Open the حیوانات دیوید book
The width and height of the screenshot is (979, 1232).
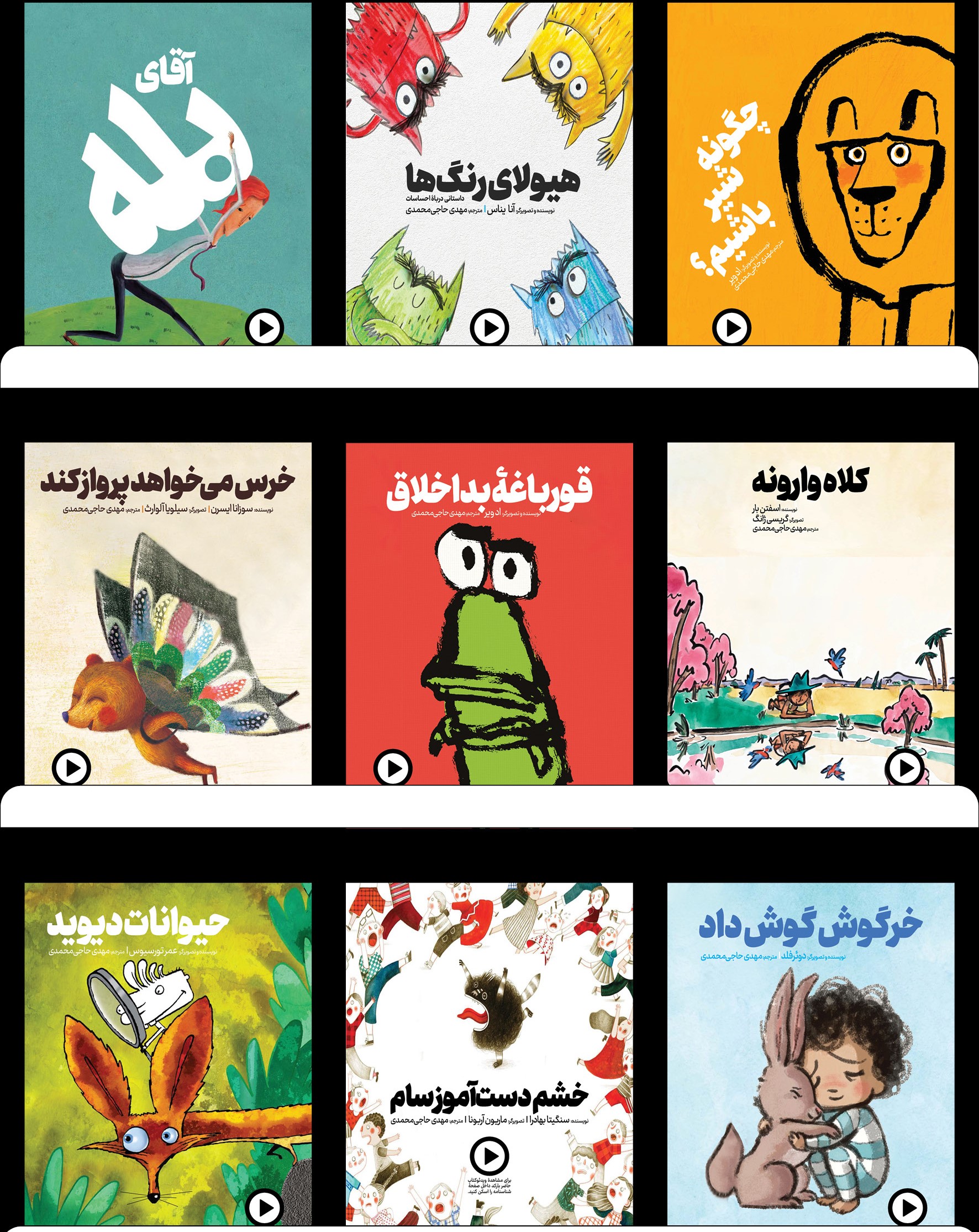[x=168, y=1053]
